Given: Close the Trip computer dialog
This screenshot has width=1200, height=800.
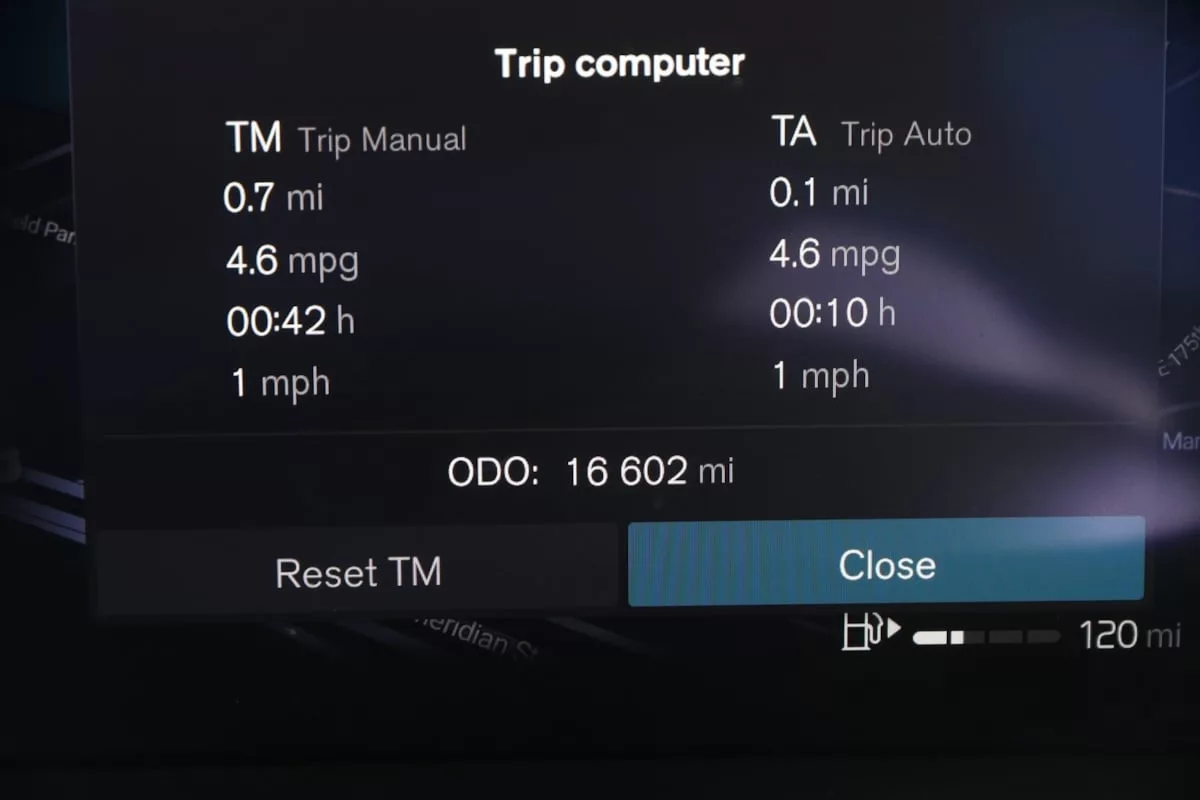Looking at the screenshot, I should tap(886, 563).
